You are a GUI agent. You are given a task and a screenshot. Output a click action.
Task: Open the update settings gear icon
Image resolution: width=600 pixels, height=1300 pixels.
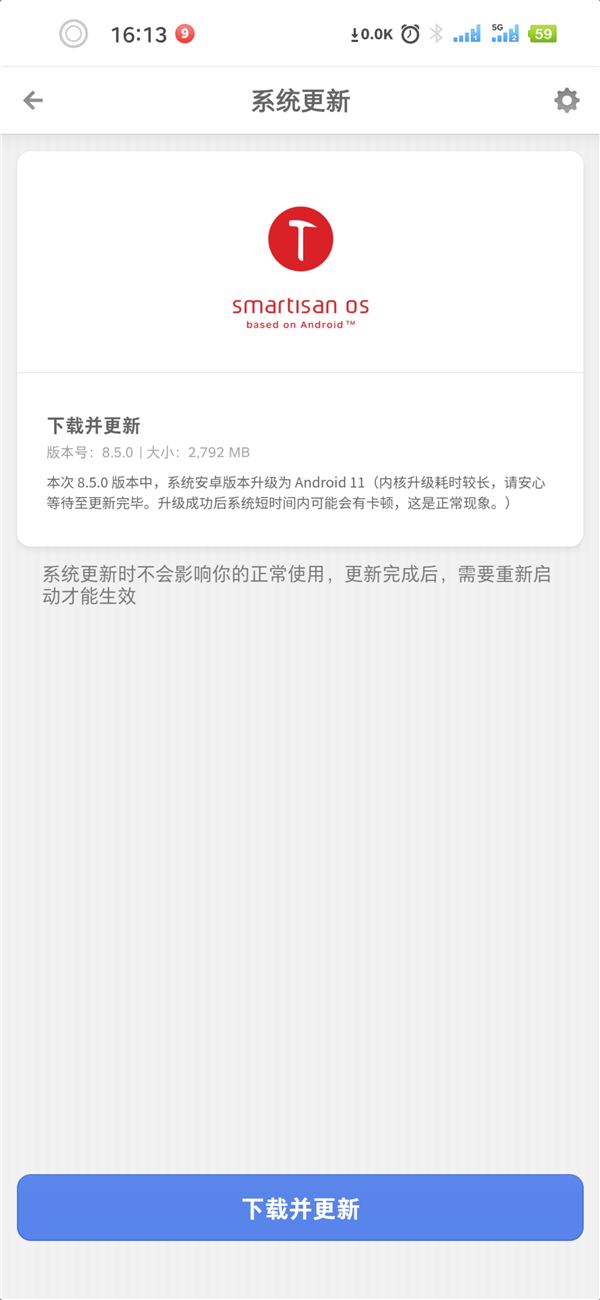[x=566, y=100]
